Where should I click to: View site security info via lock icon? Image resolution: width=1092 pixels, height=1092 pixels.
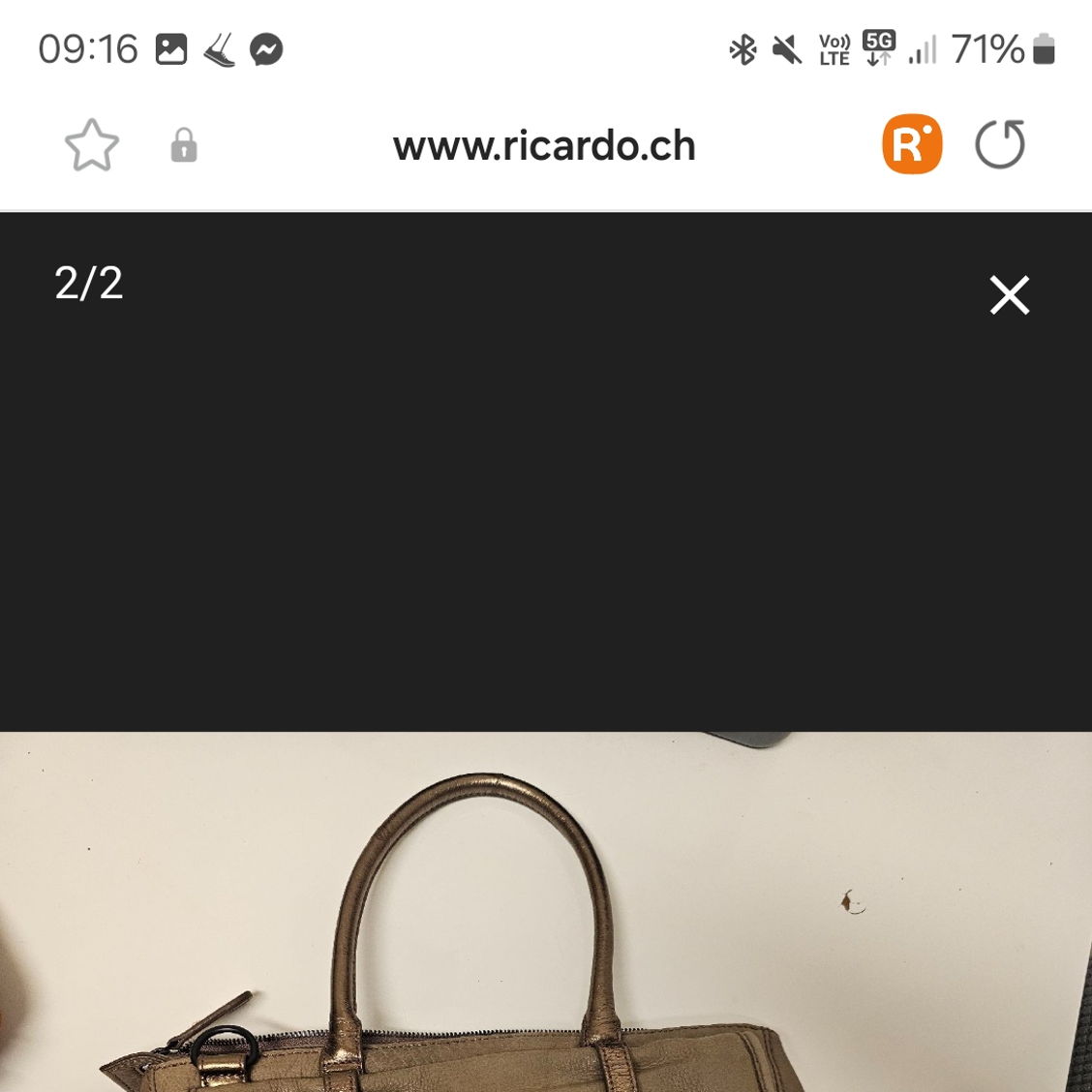(x=184, y=146)
